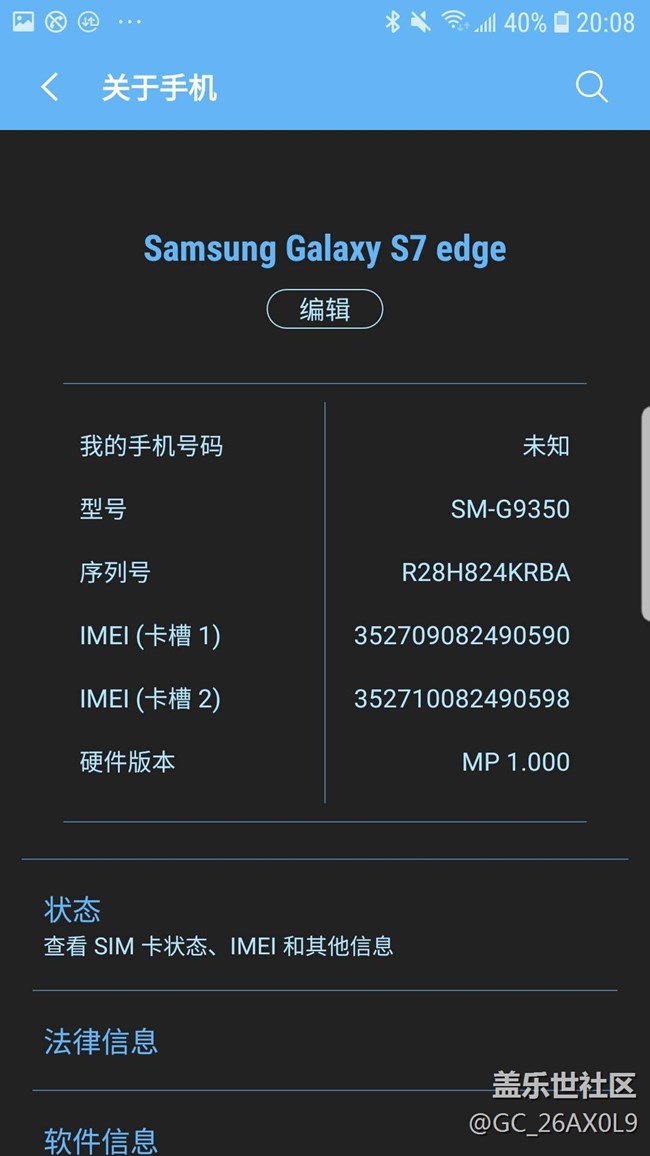The width and height of the screenshot is (650, 1156).
Task: Go back from About phone screen
Action: coord(50,88)
